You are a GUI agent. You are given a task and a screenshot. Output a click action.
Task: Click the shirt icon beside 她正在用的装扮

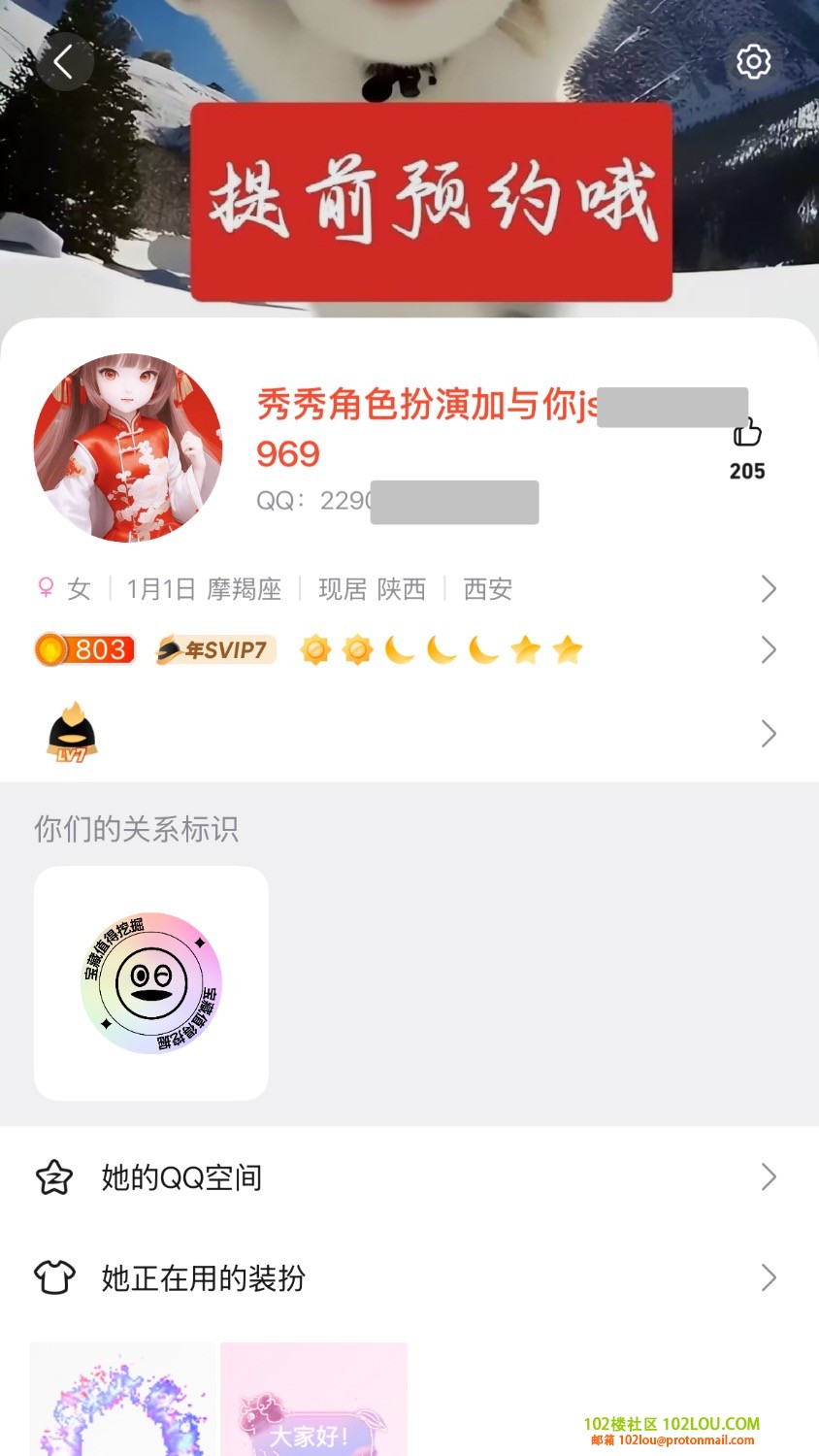click(55, 1278)
